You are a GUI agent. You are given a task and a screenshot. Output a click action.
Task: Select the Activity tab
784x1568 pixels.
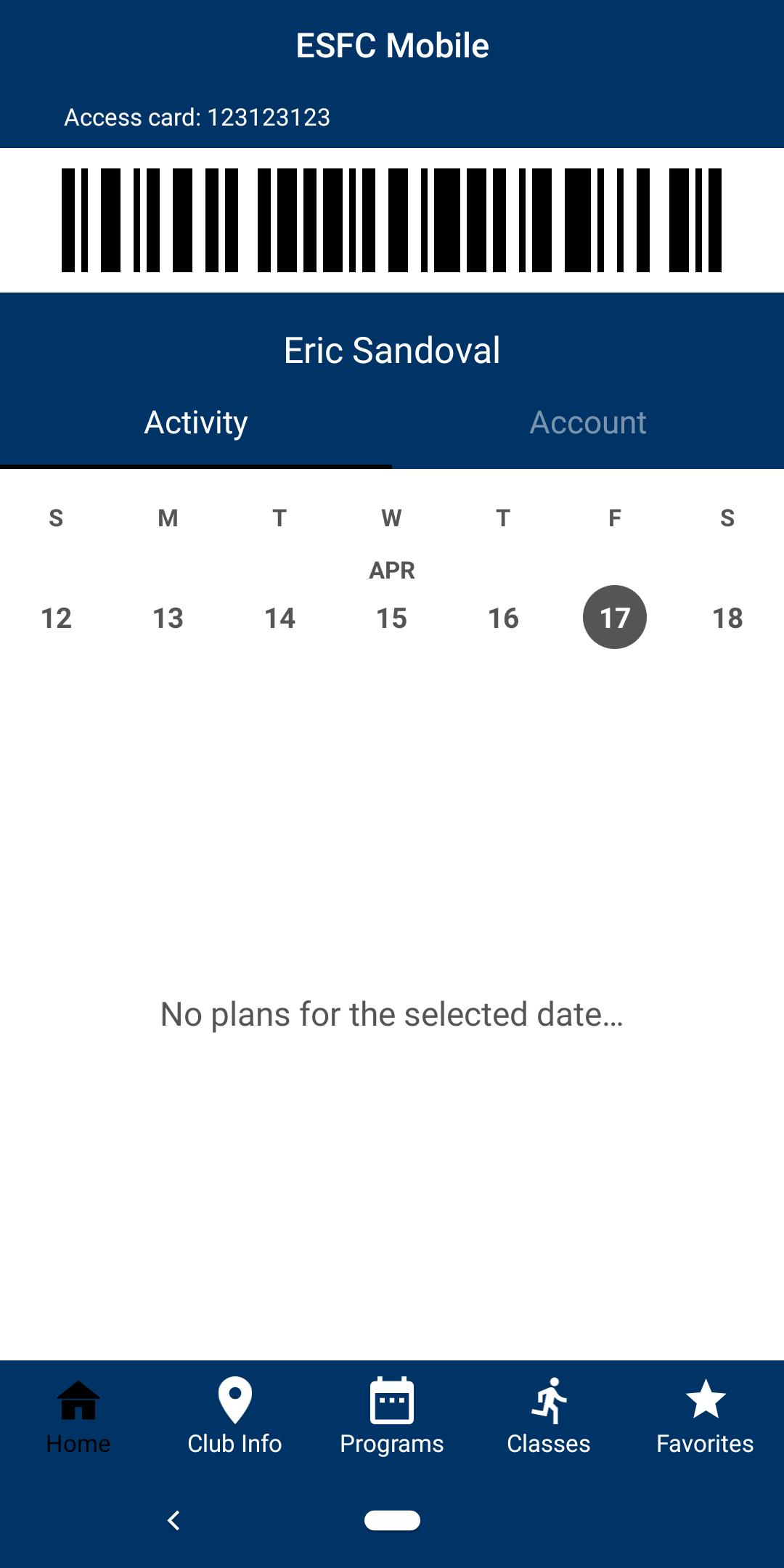click(196, 423)
